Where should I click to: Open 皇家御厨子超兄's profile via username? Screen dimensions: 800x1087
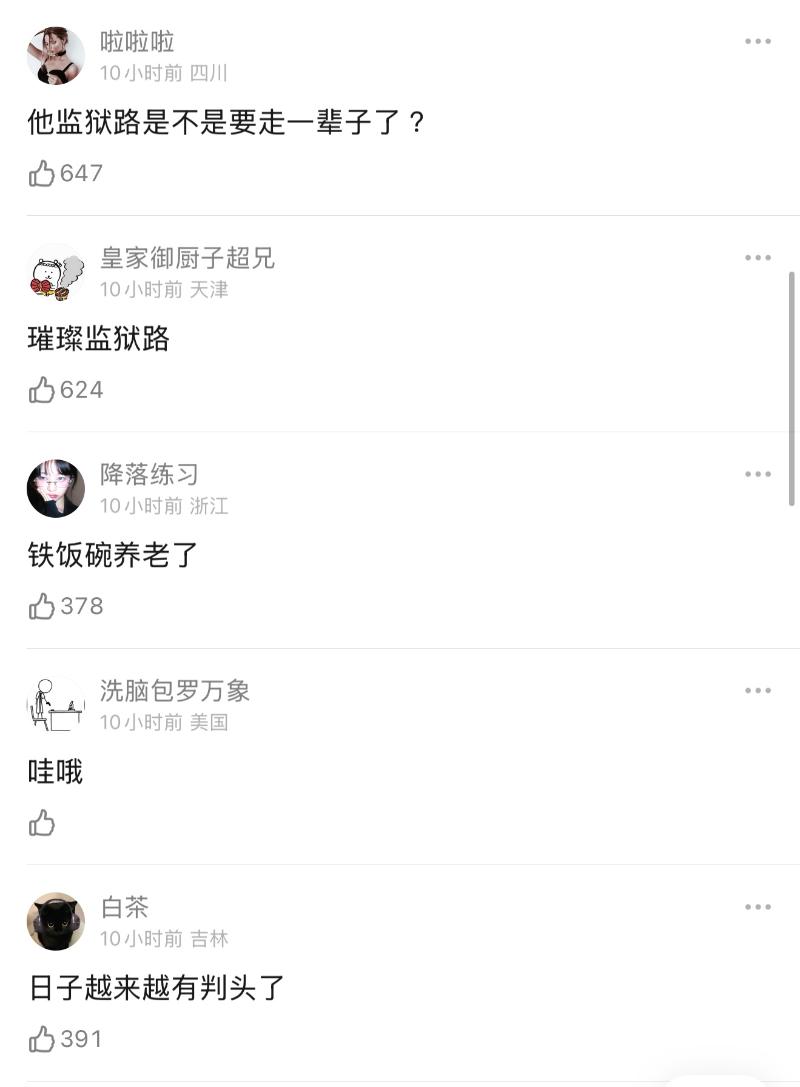(187, 258)
